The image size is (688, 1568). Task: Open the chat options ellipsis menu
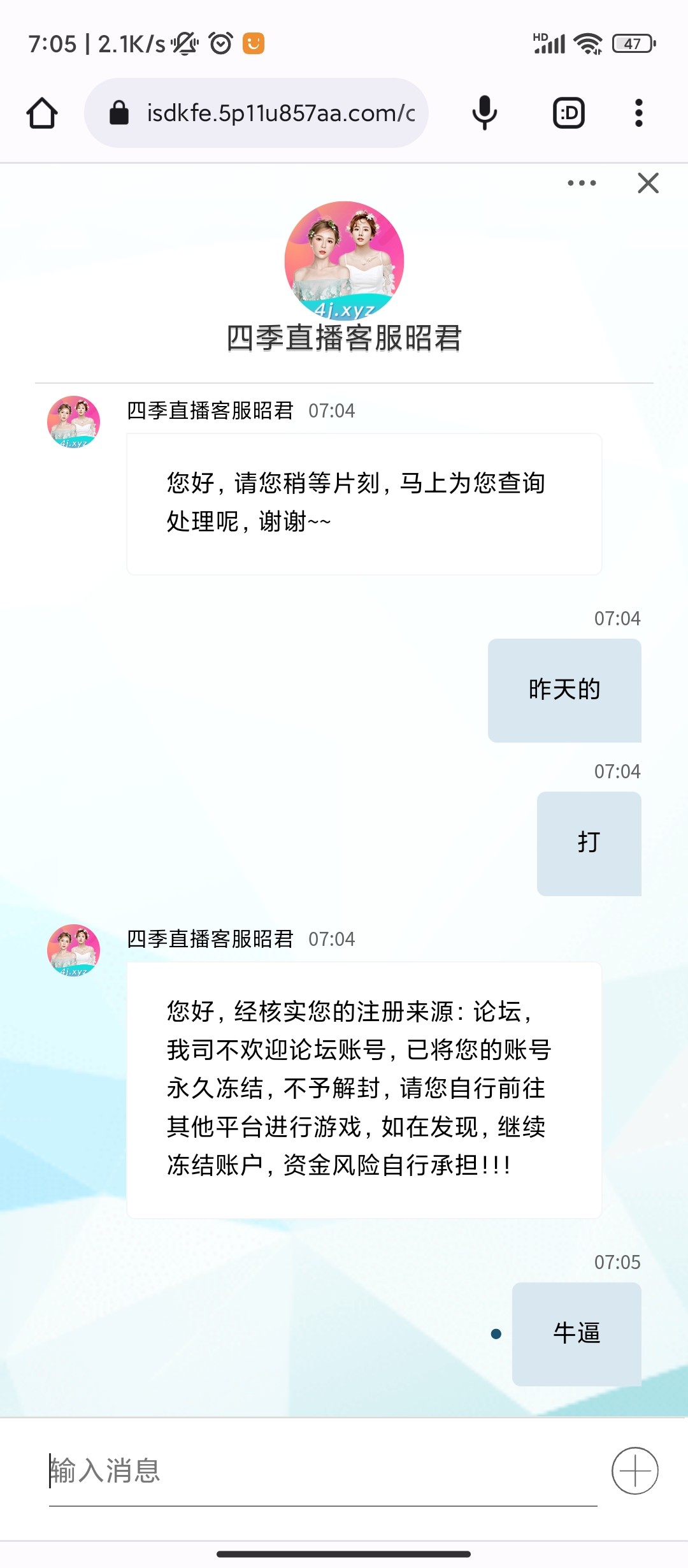click(x=581, y=183)
